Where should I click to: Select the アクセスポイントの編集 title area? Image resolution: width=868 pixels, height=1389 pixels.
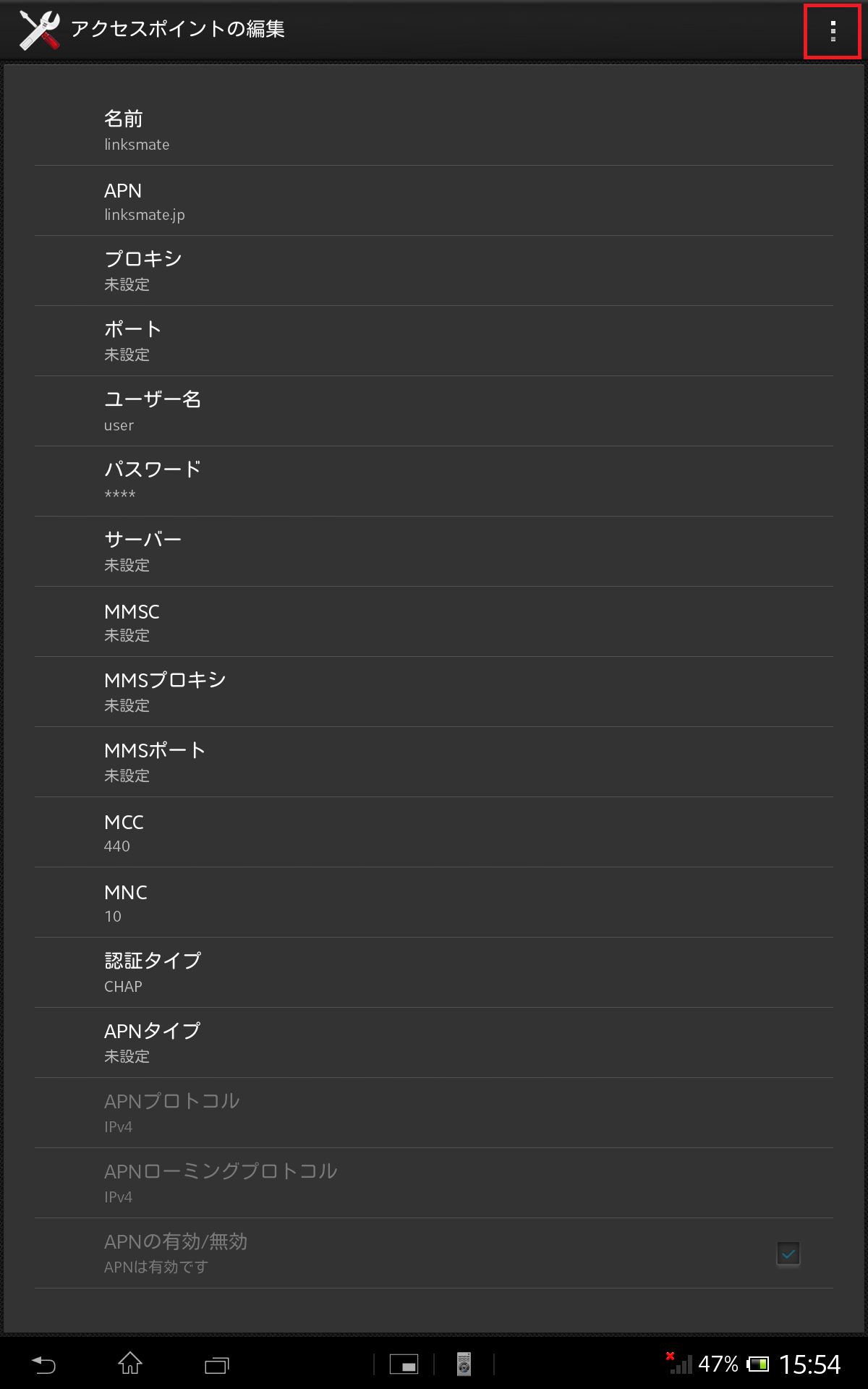177,30
